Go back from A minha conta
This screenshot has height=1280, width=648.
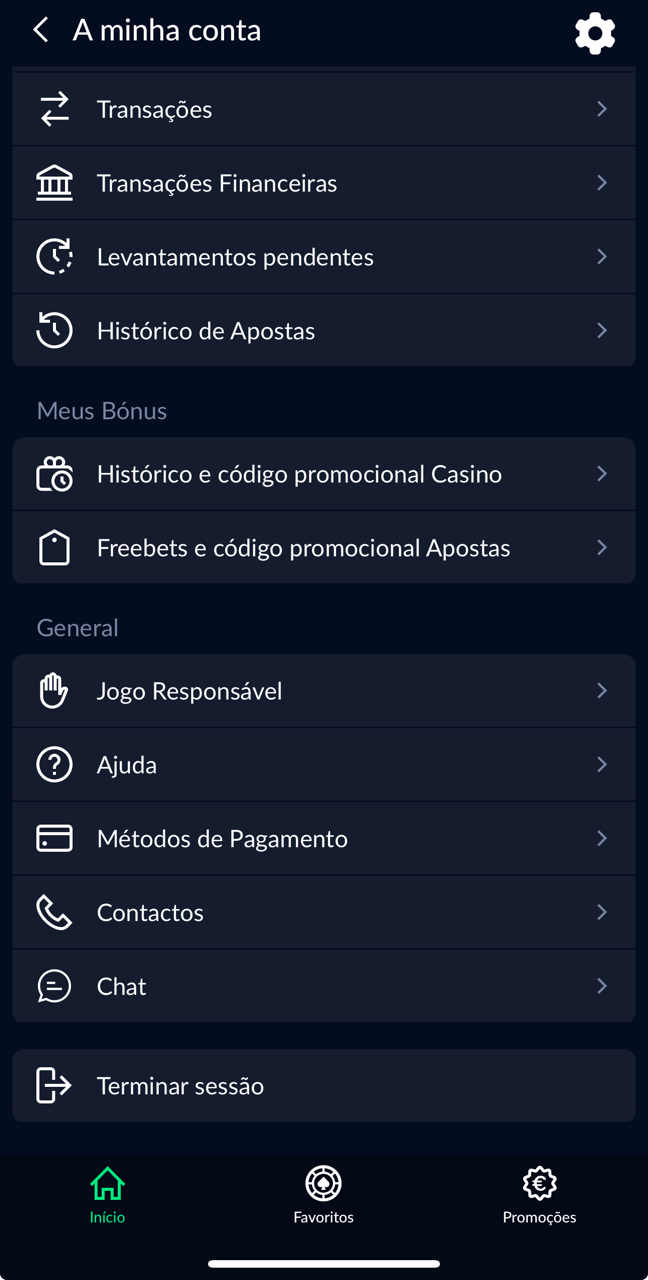pos(40,30)
